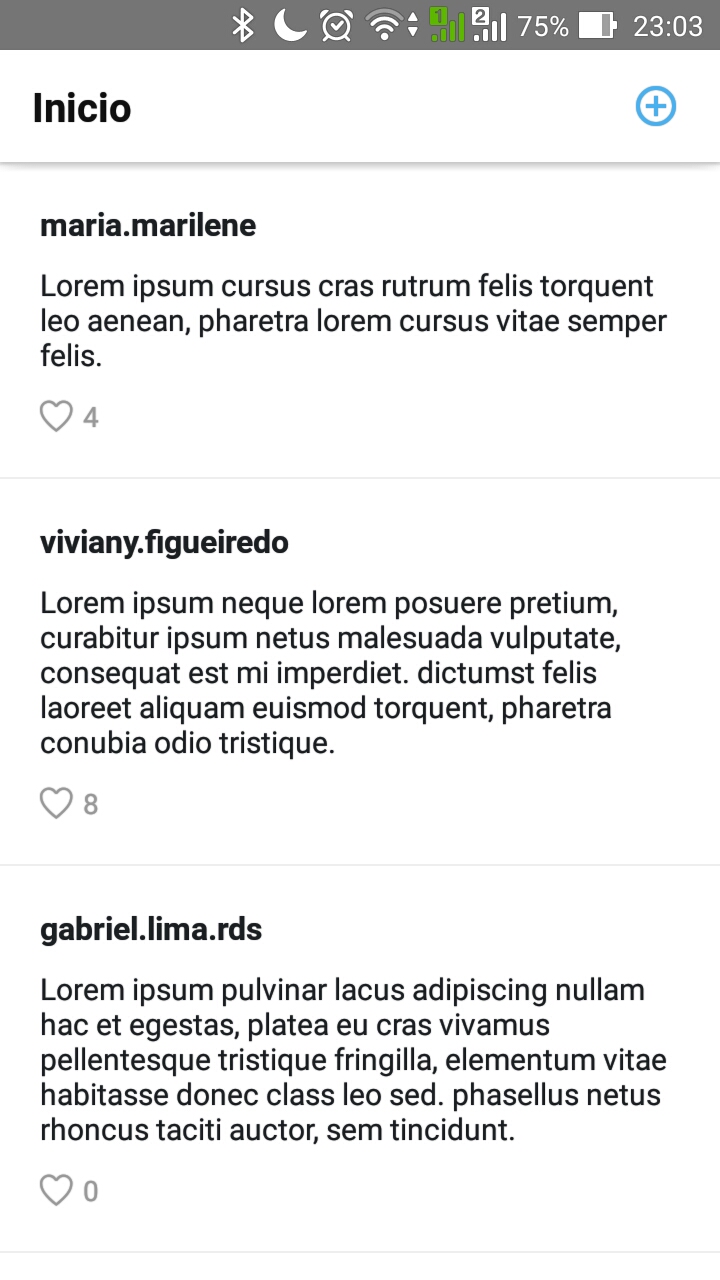This screenshot has height=1280, width=720.
Task: Like viviany.figueiredo's post
Action: click(56, 803)
